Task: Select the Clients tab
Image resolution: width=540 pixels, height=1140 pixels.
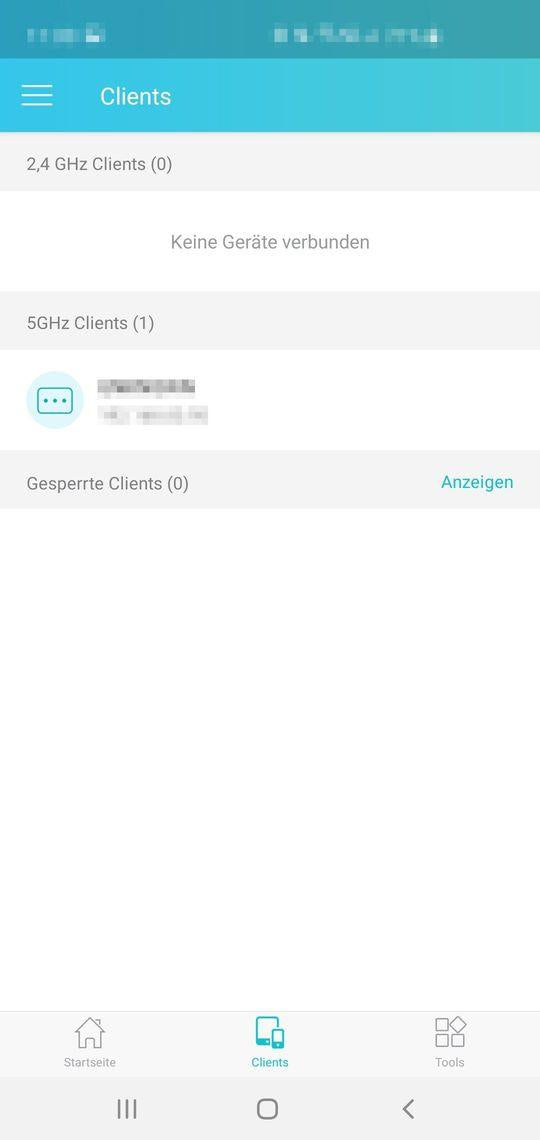Action: (x=270, y=1043)
